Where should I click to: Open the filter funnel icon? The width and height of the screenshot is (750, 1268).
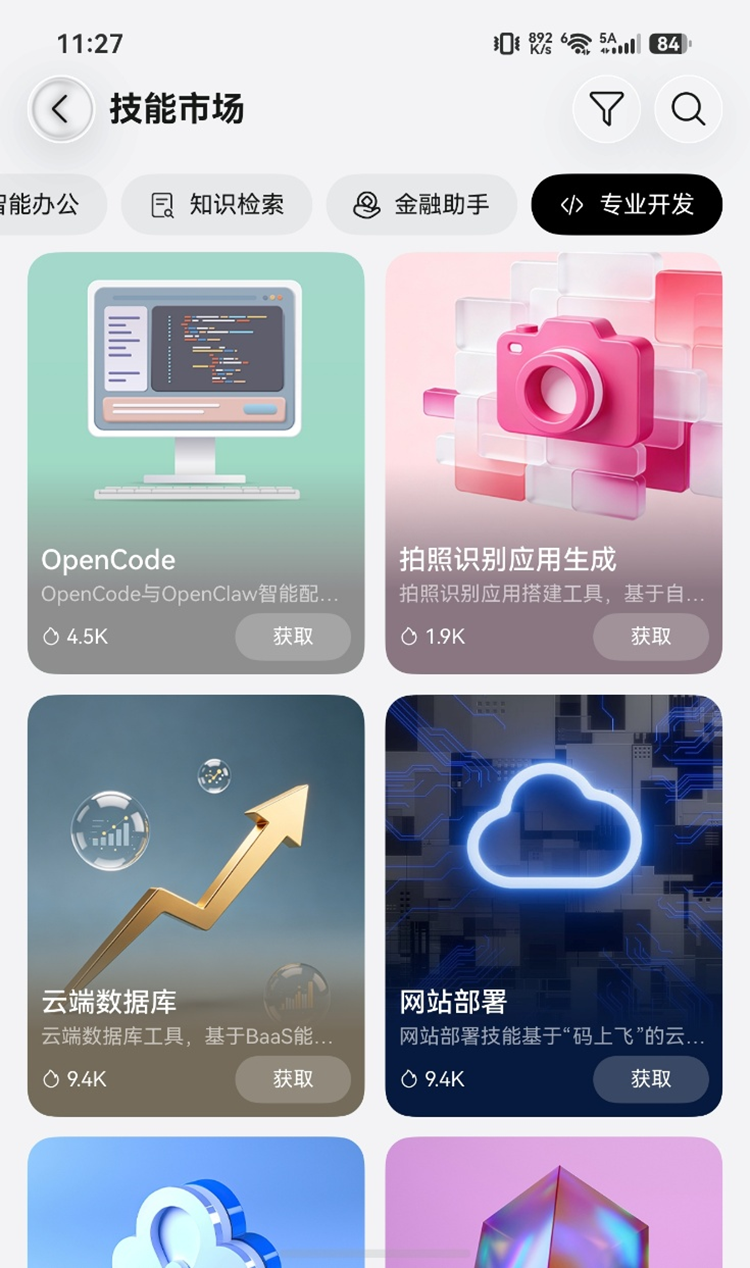pyautogui.click(x=607, y=109)
